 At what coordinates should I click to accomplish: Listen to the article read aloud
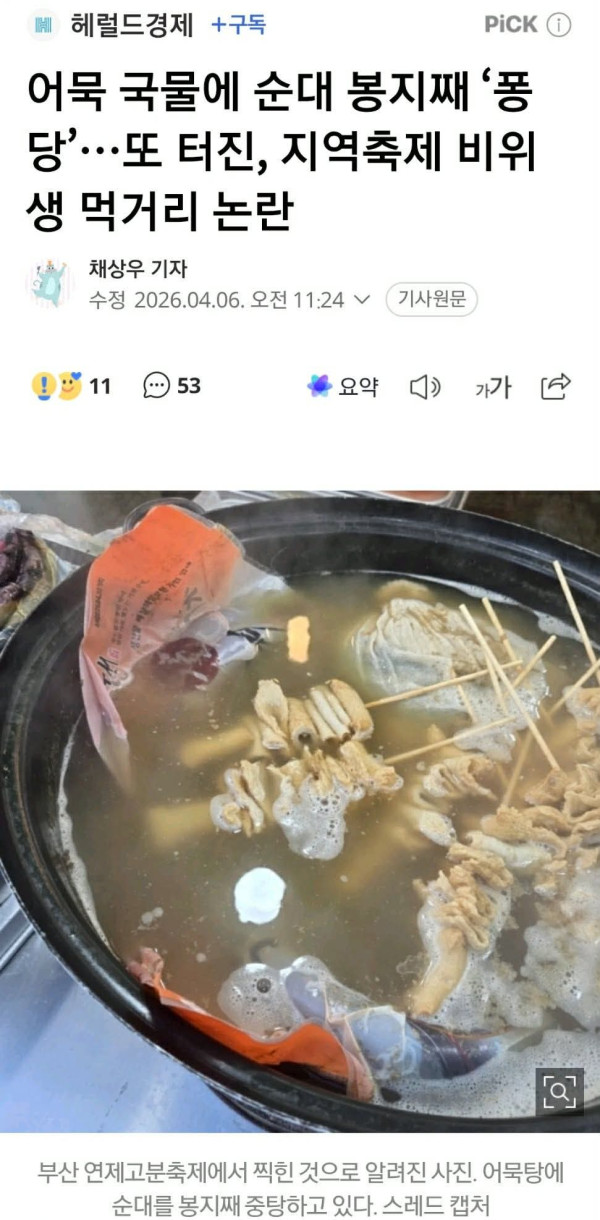(x=425, y=386)
